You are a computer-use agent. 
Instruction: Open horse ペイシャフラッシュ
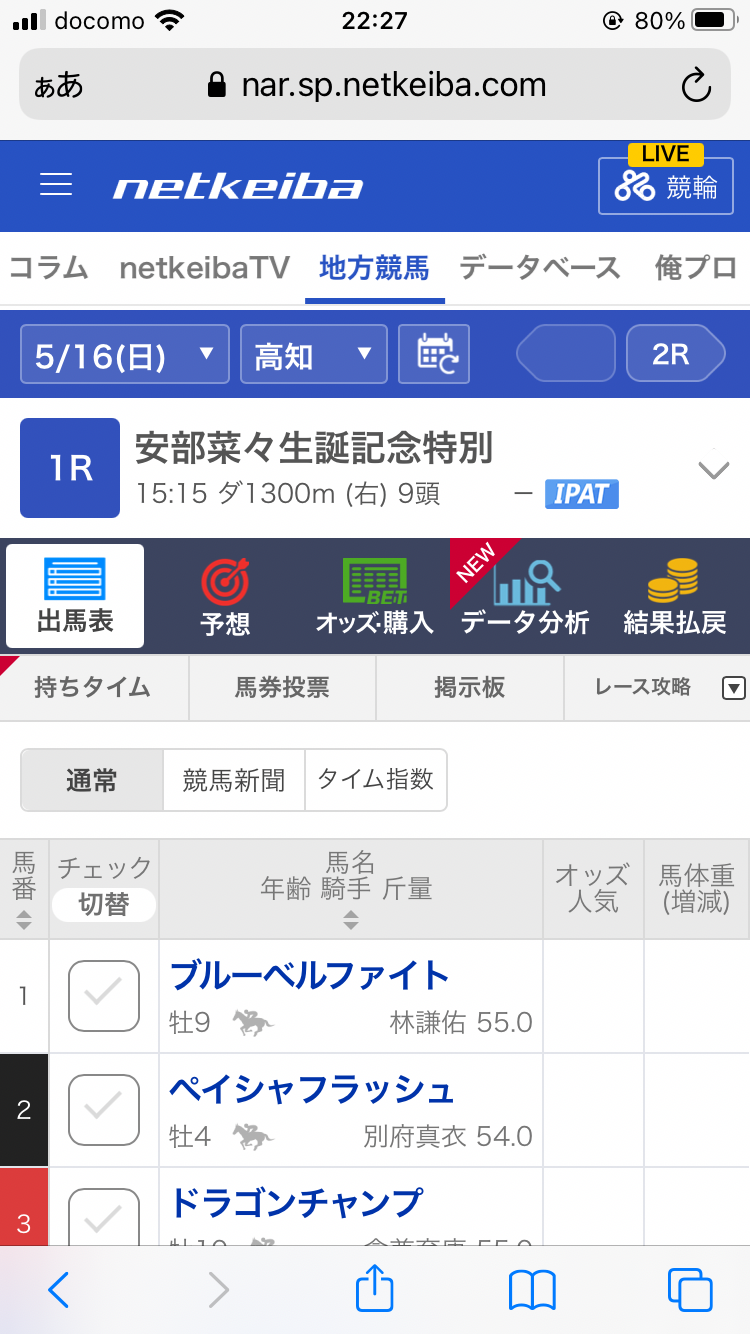(x=312, y=1088)
